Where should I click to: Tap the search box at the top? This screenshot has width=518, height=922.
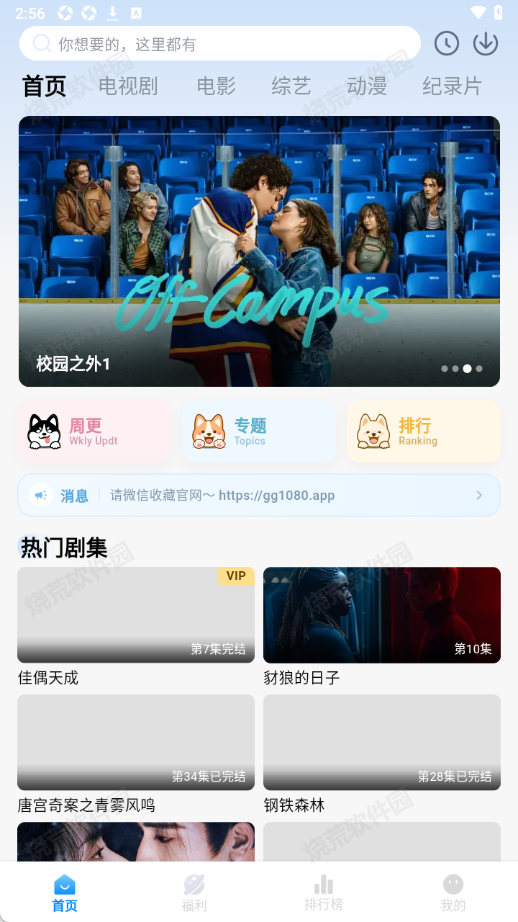coord(220,44)
